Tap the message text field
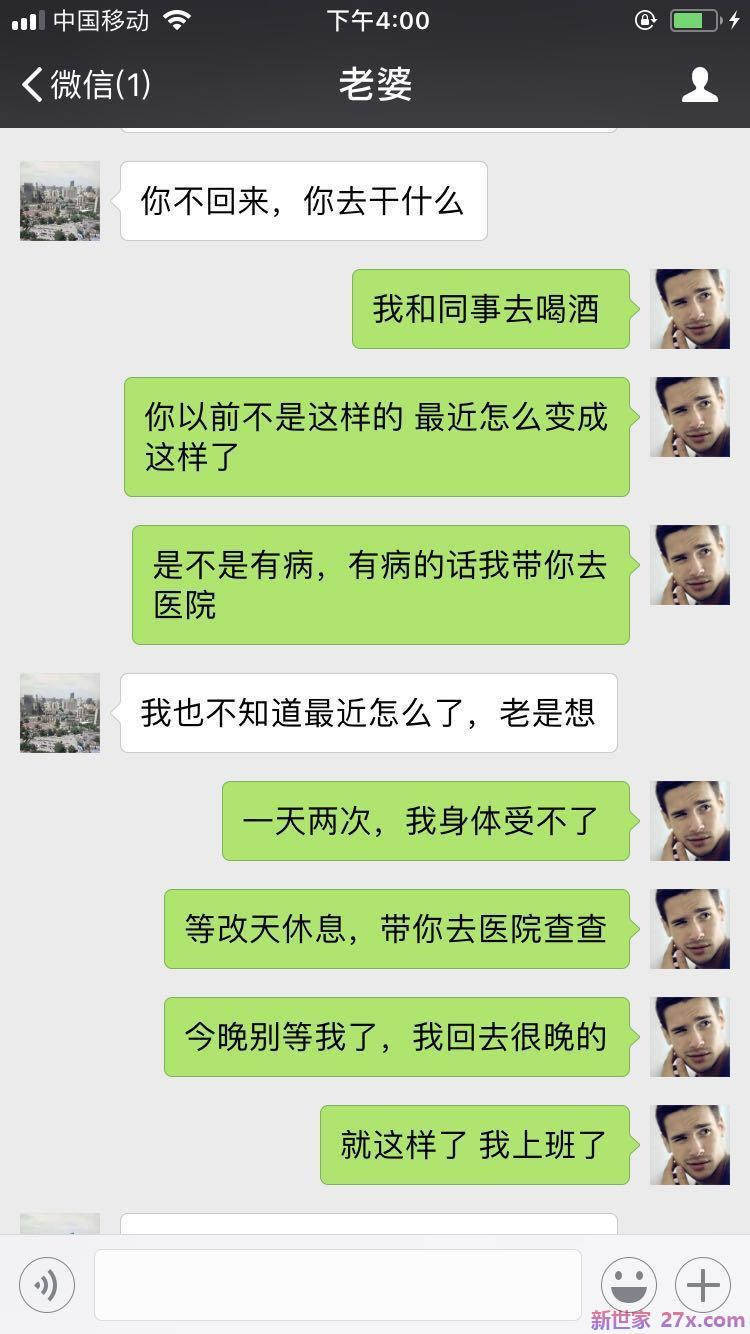 338,1284
